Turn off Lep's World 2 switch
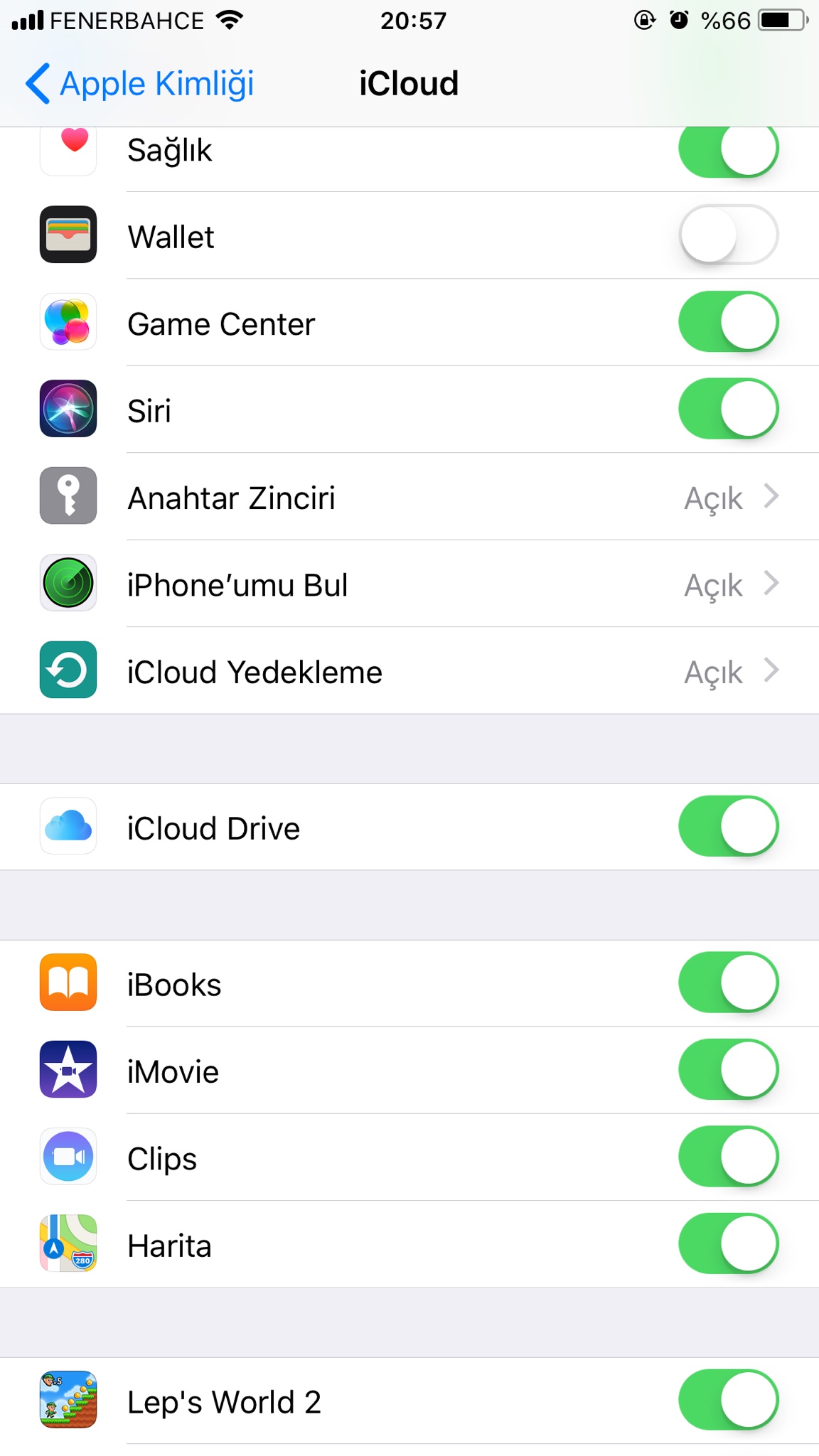The image size is (819, 1456). click(x=728, y=1401)
